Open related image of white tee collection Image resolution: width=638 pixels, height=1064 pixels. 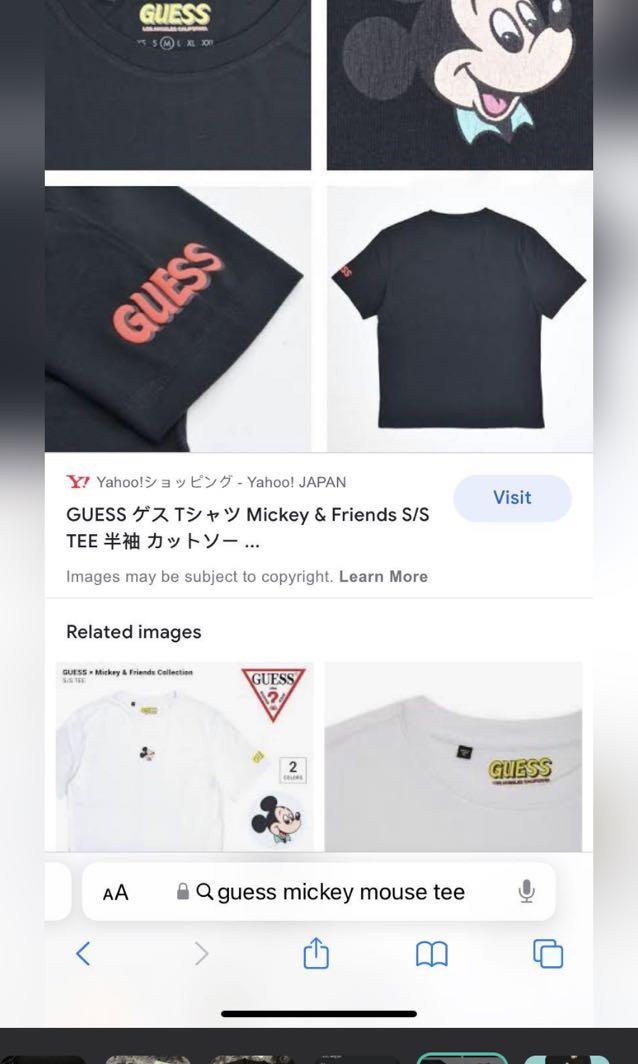click(184, 756)
